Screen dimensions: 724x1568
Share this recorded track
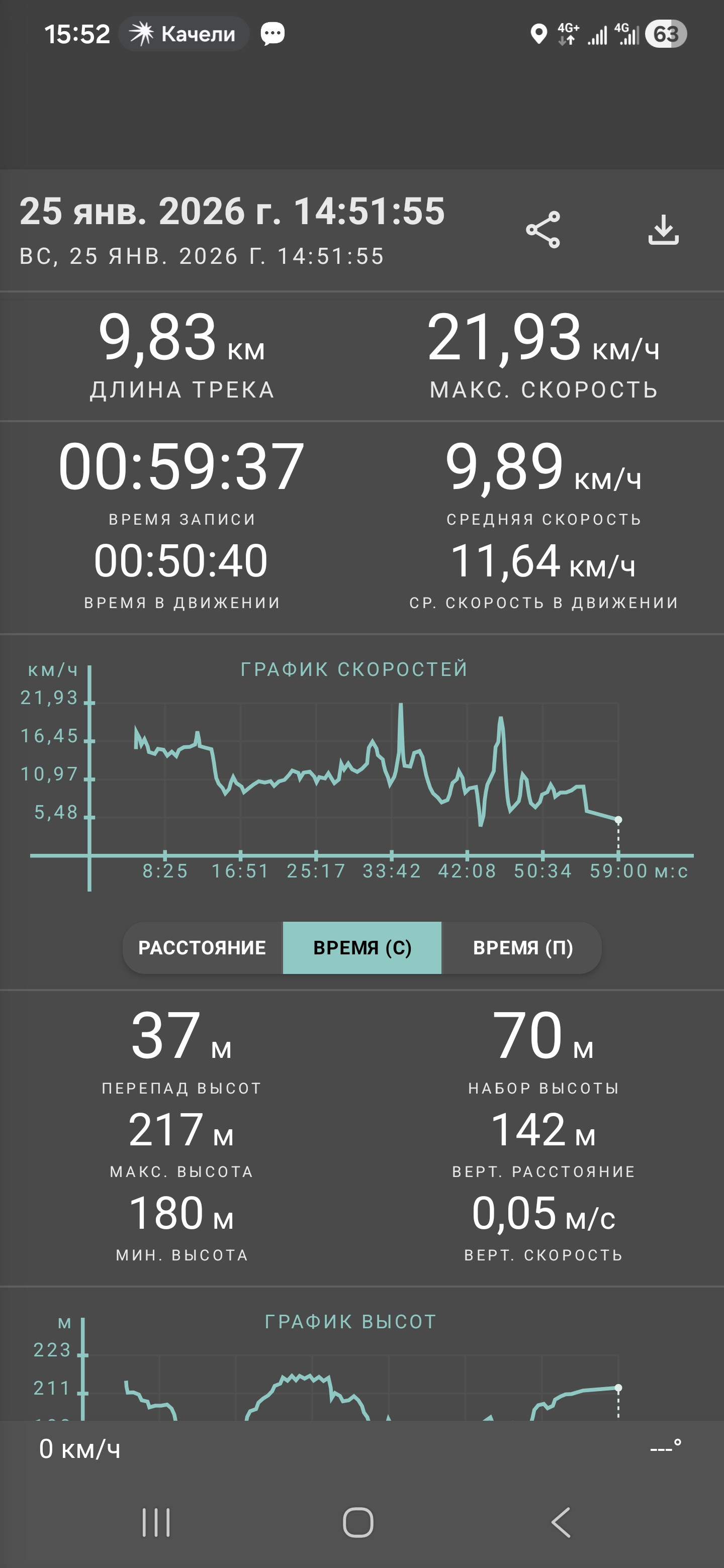tap(542, 230)
